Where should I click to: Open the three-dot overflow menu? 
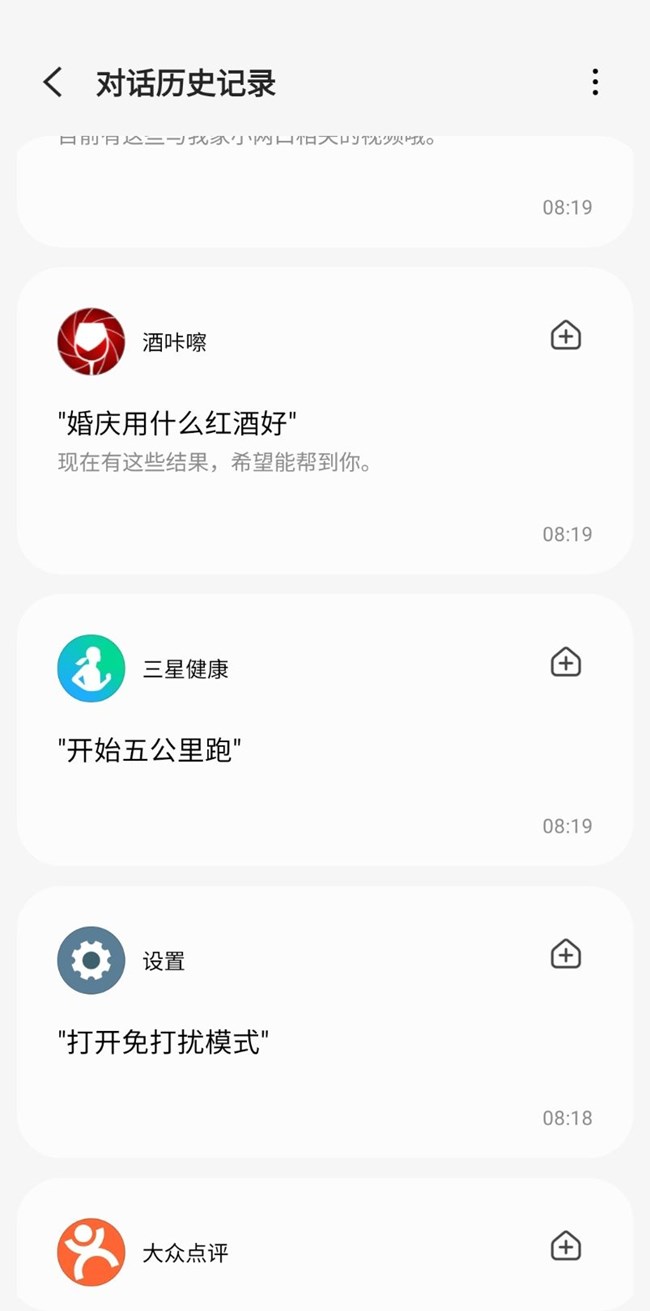pos(595,82)
